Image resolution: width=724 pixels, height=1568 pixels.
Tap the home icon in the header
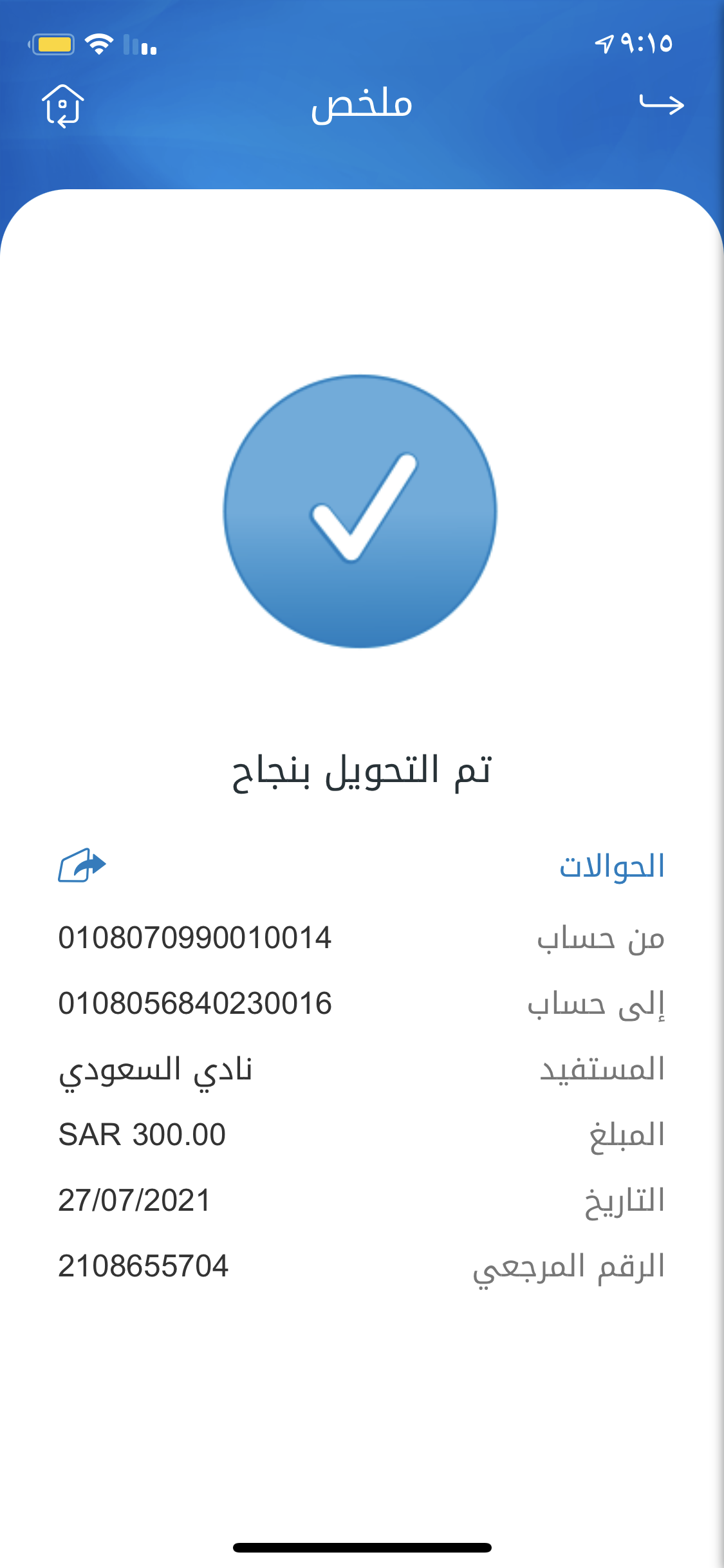point(62,106)
